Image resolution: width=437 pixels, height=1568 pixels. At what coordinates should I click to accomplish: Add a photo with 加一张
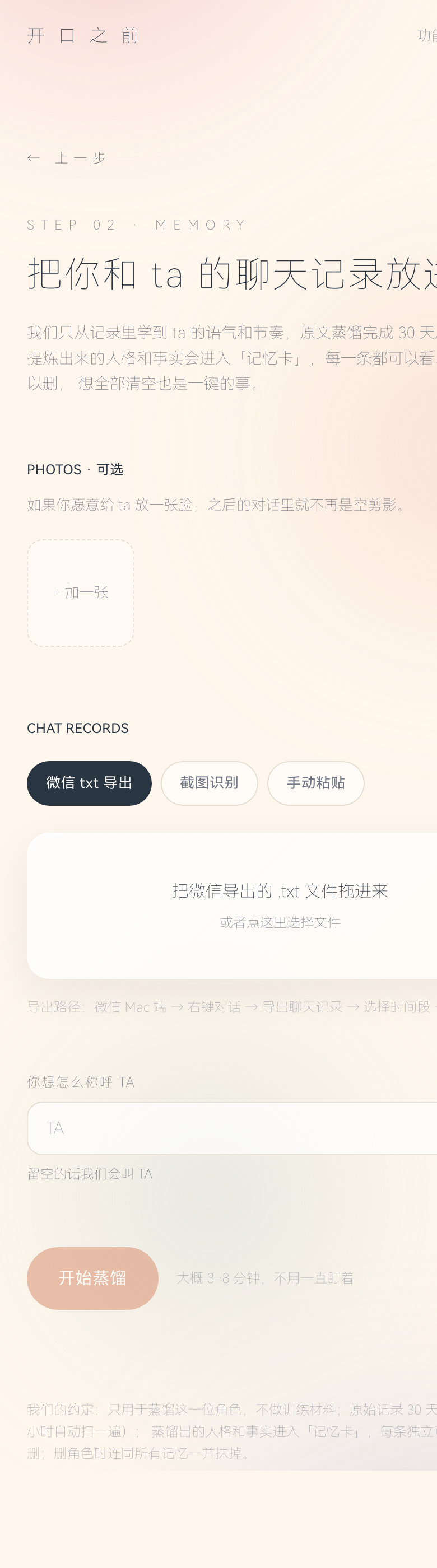(x=80, y=592)
